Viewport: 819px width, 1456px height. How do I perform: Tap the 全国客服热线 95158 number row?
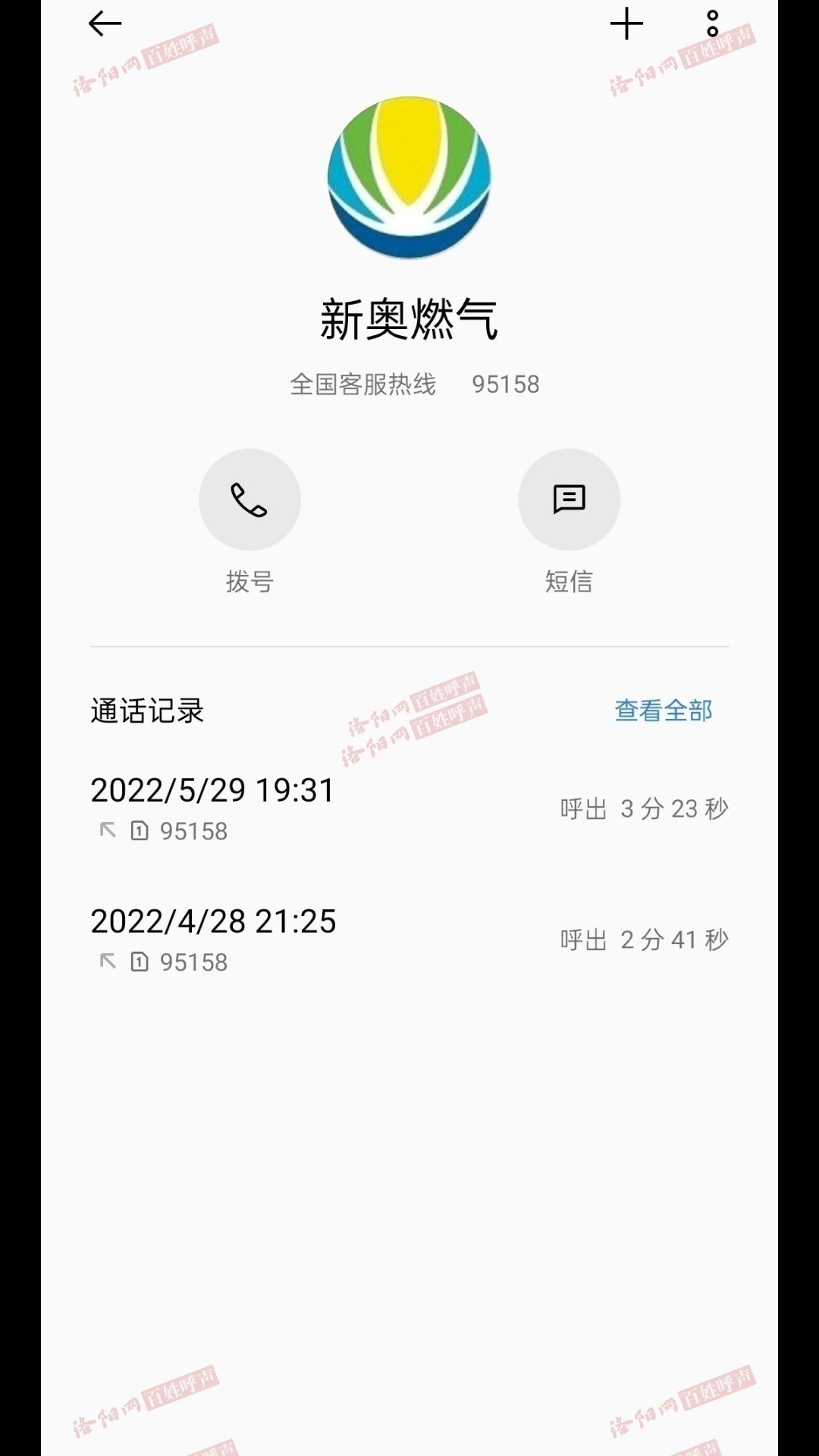414,384
